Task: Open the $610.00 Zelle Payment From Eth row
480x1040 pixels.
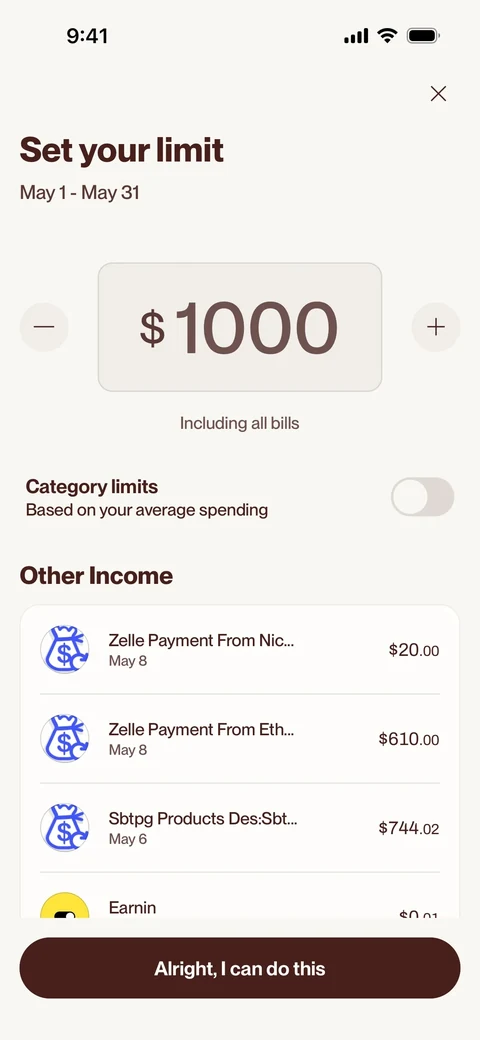Action: tap(240, 739)
